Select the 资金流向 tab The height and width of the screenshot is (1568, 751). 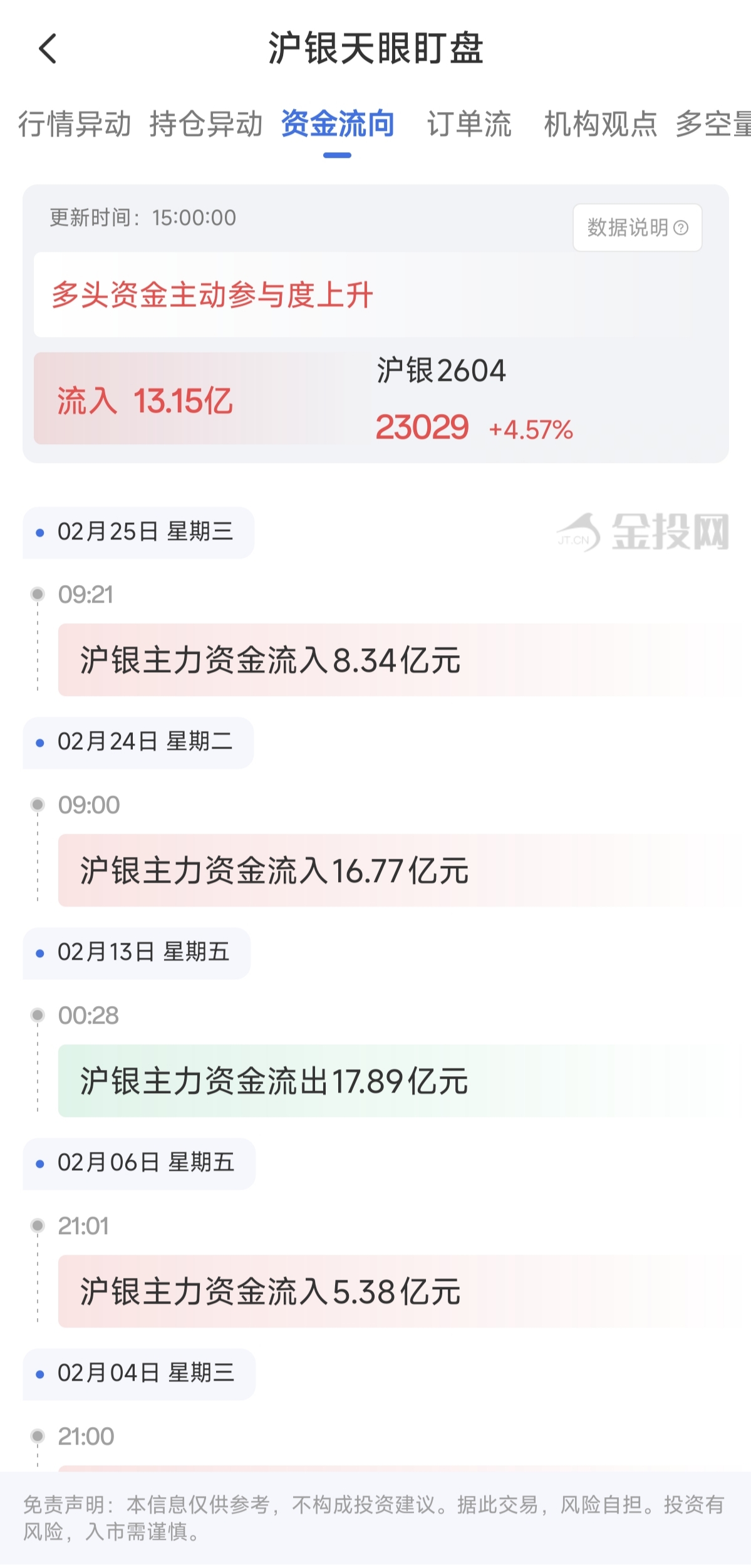tap(338, 123)
